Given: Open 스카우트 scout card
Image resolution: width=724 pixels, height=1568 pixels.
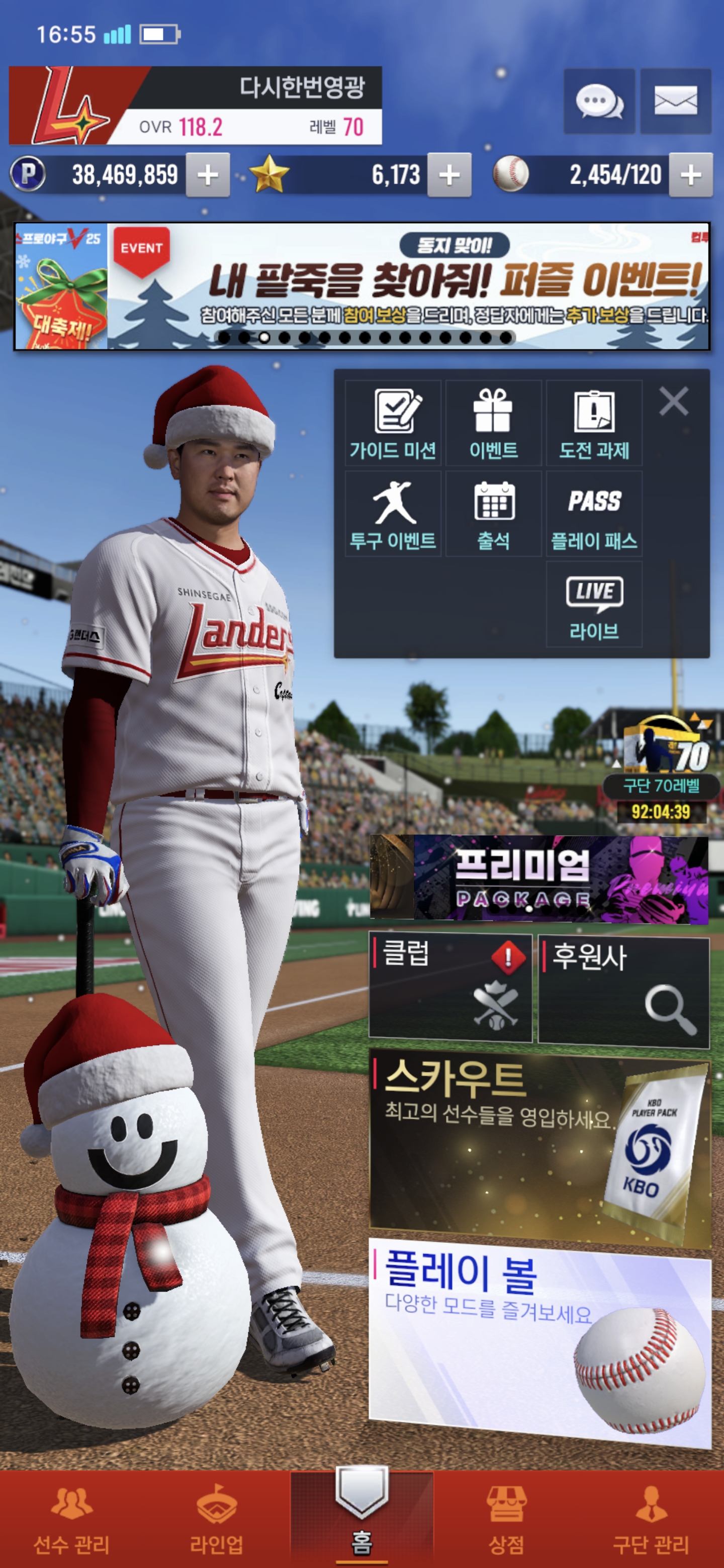Looking at the screenshot, I should [539, 1145].
